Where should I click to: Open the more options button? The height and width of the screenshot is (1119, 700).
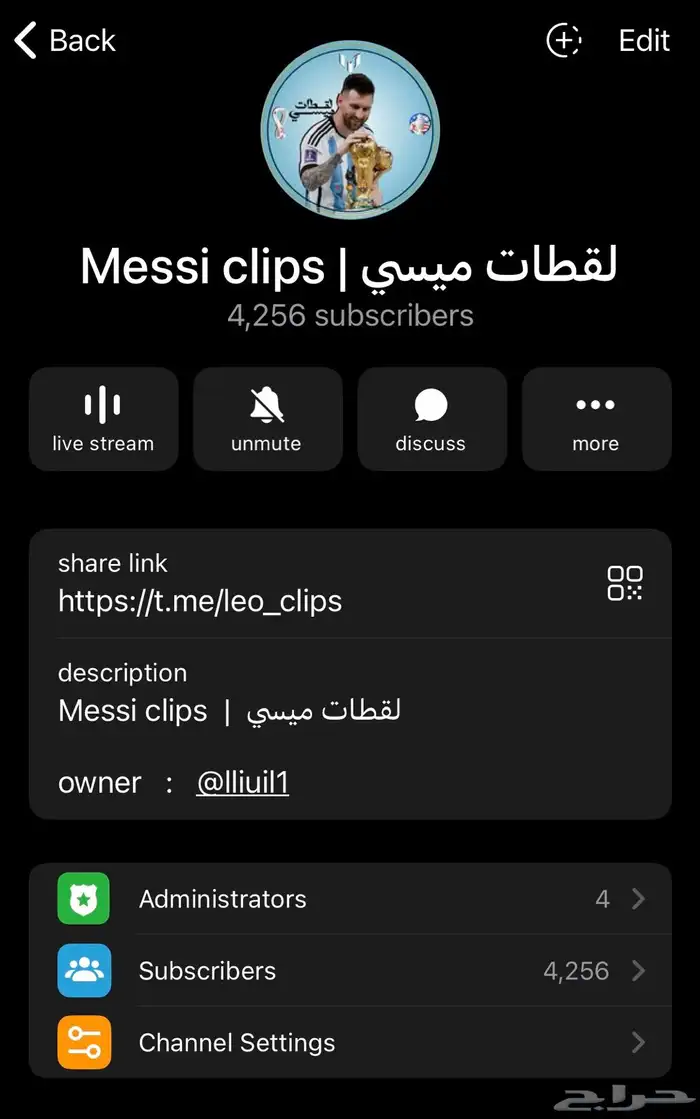(x=596, y=419)
